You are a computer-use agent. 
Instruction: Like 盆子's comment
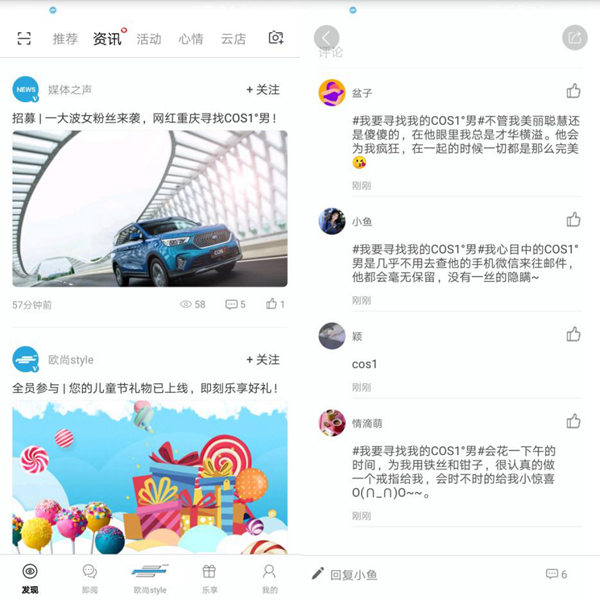pos(573,91)
